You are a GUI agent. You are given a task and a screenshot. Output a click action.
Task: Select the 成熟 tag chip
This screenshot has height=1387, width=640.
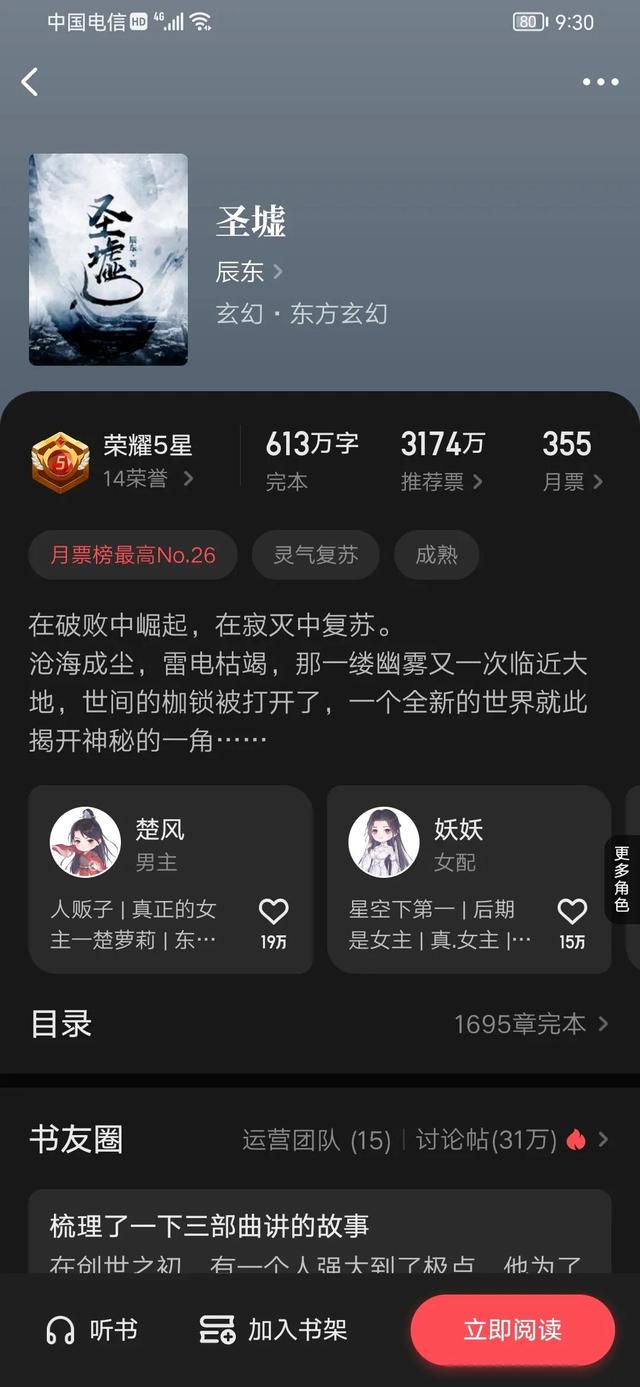[x=436, y=555]
